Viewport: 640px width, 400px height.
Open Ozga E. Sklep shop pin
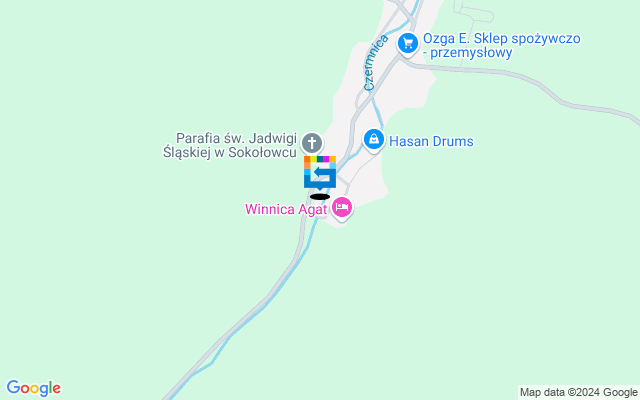click(x=407, y=43)
